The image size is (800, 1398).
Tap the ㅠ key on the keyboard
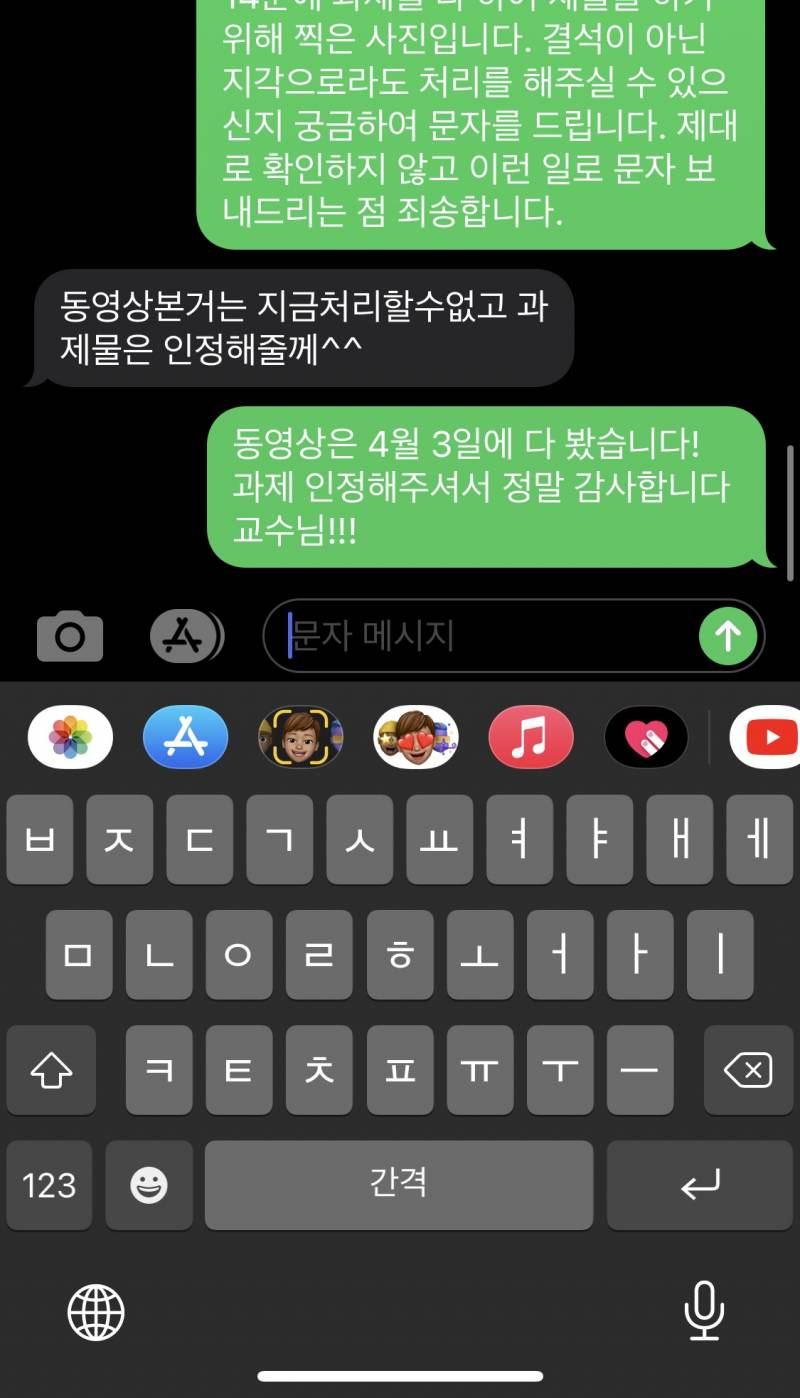pos(479,1070)
